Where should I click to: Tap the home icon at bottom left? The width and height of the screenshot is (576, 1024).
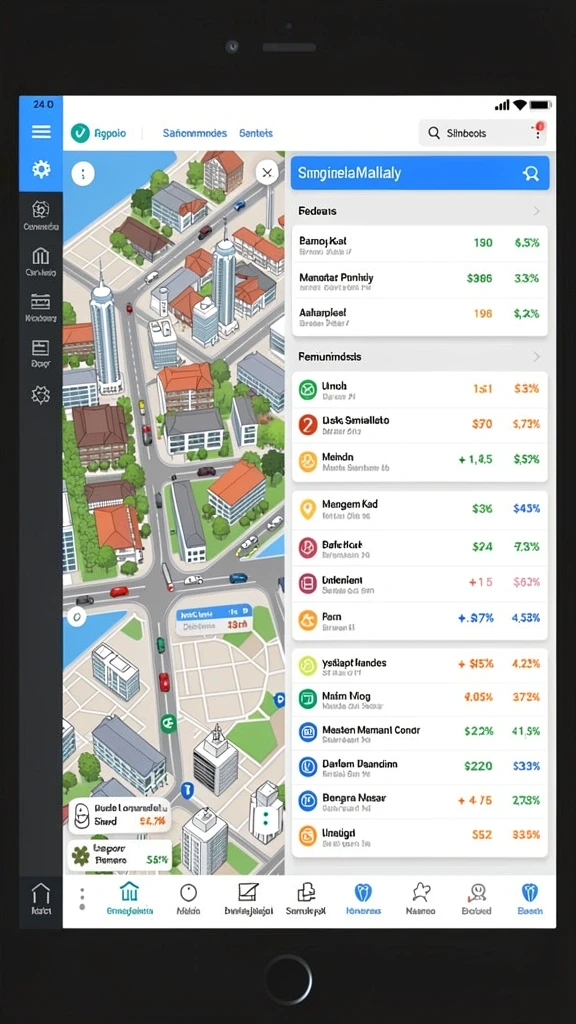click(40, 900)
